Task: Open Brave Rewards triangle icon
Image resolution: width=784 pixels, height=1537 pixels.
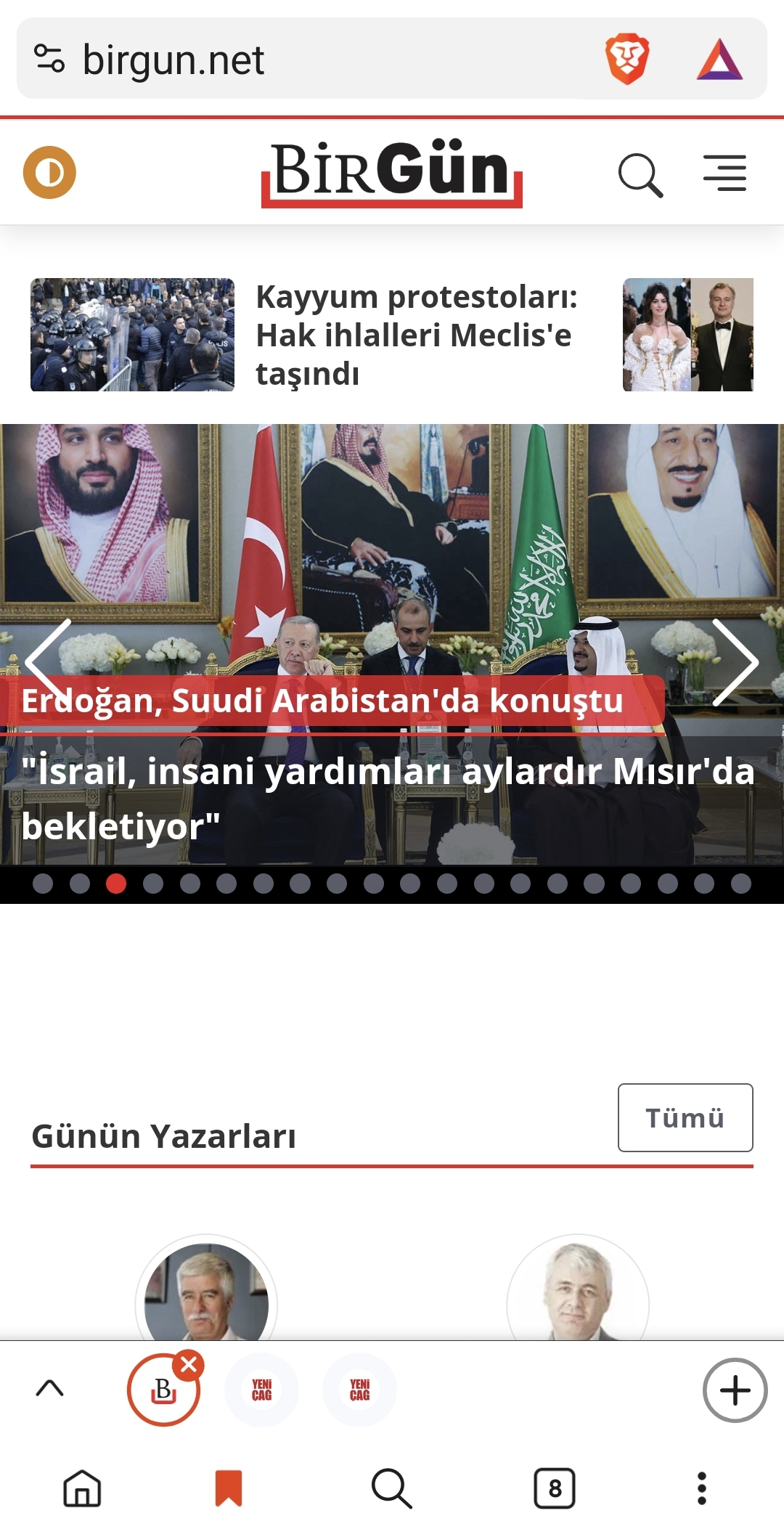Action: pyautogui.click(x=719, y=59)
